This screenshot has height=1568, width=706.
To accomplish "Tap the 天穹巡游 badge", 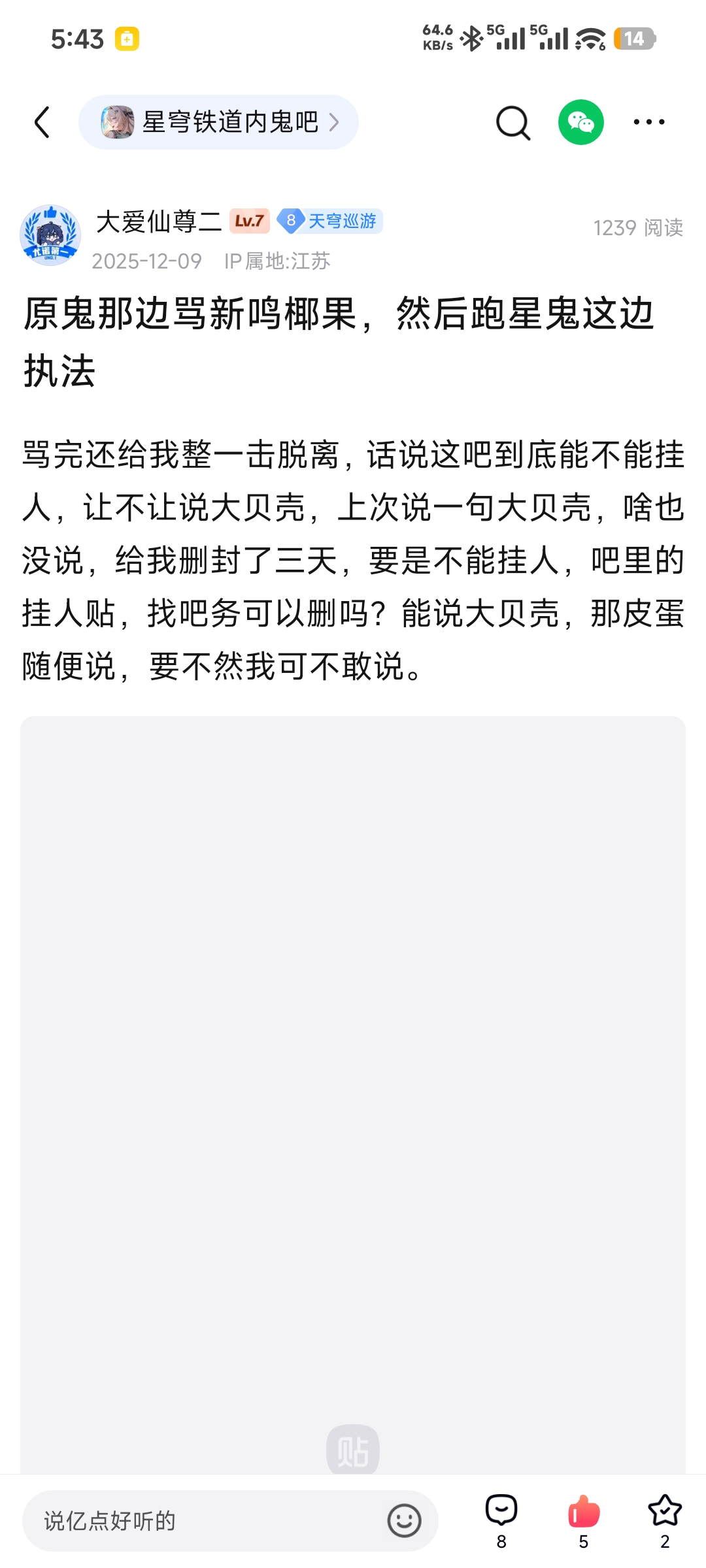I will (329, 221).
